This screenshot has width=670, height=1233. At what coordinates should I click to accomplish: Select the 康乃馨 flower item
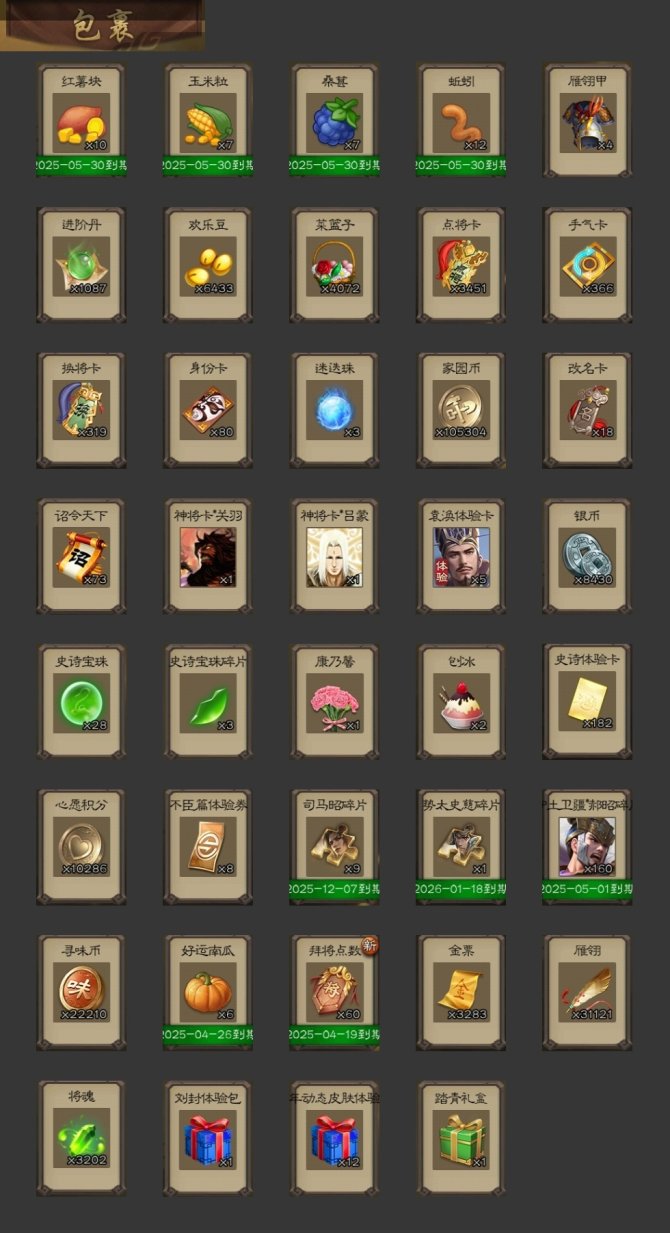(x=335, y=702)
